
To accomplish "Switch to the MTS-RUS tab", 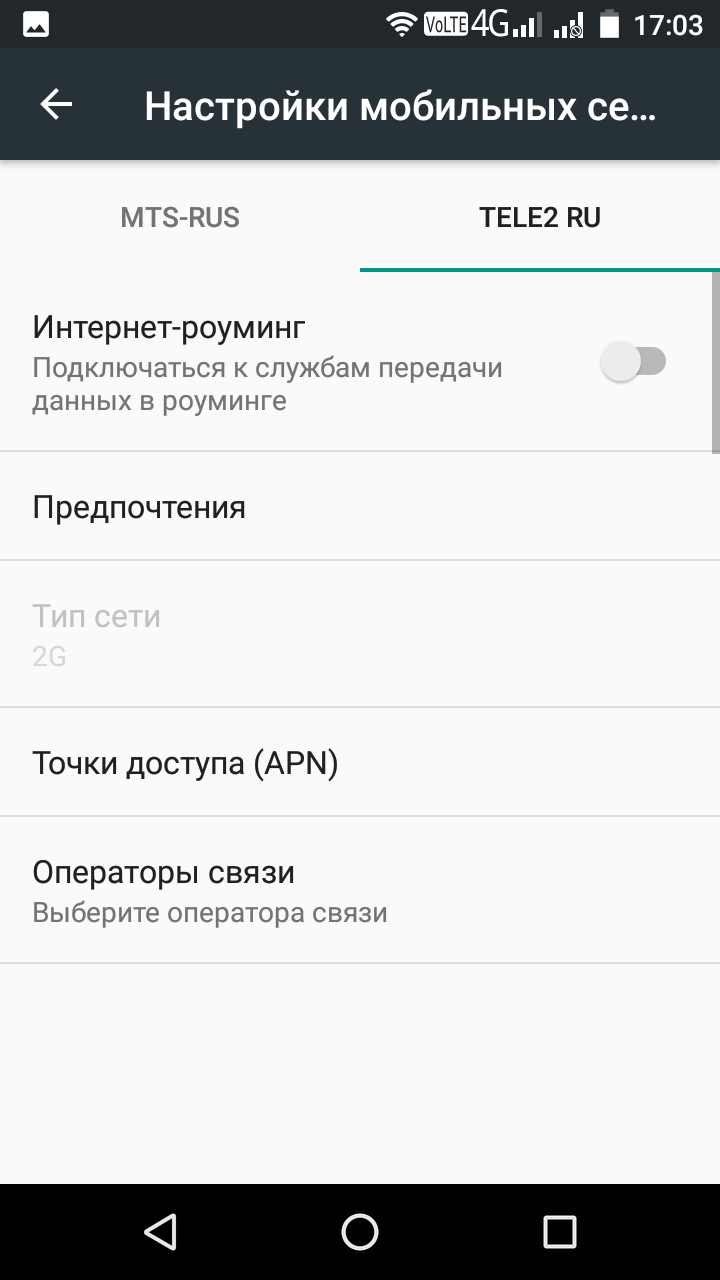I will click(180, 217).
